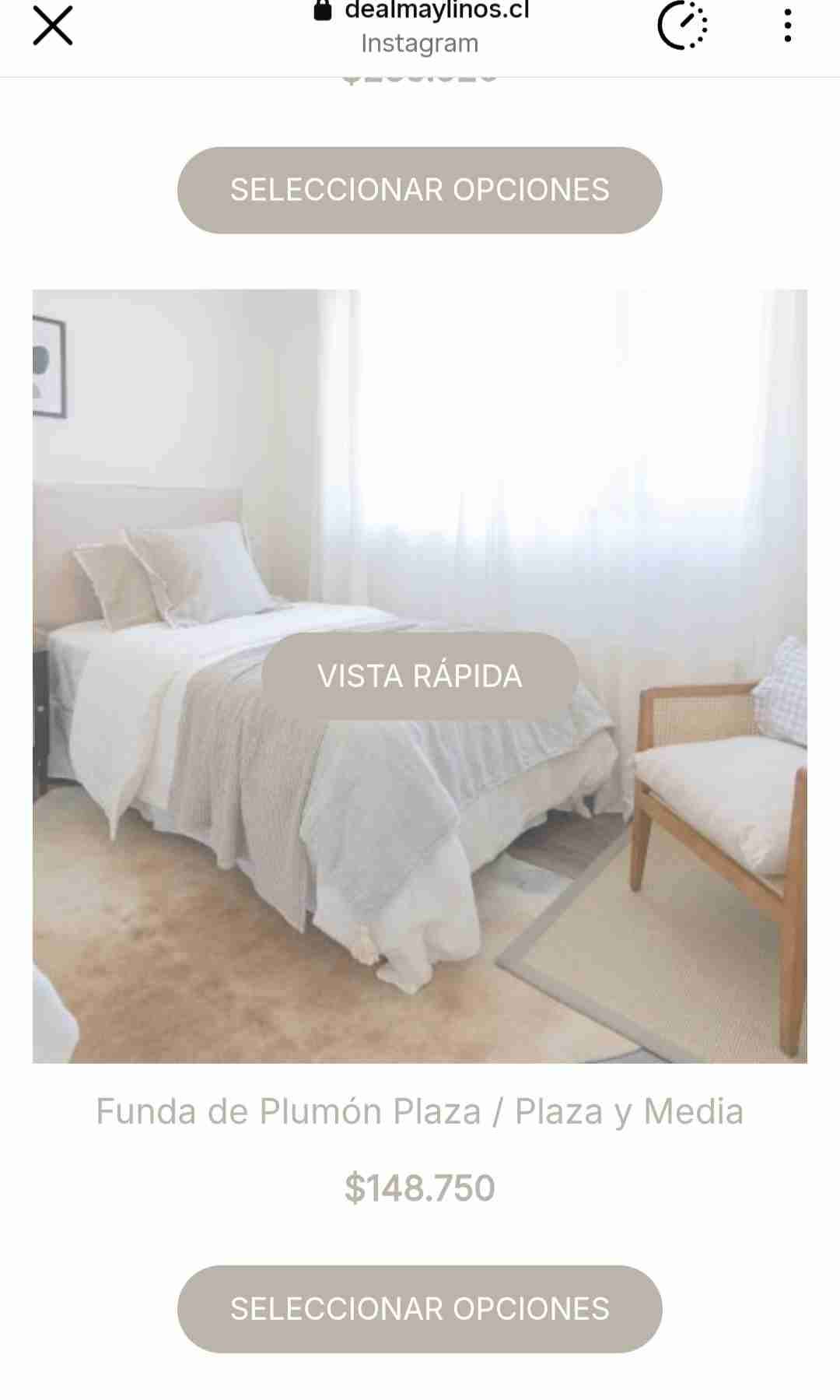840x1400 pixels.
Task: Tap the quick view pill over the bed image
Action: click(x=419, y=676)
